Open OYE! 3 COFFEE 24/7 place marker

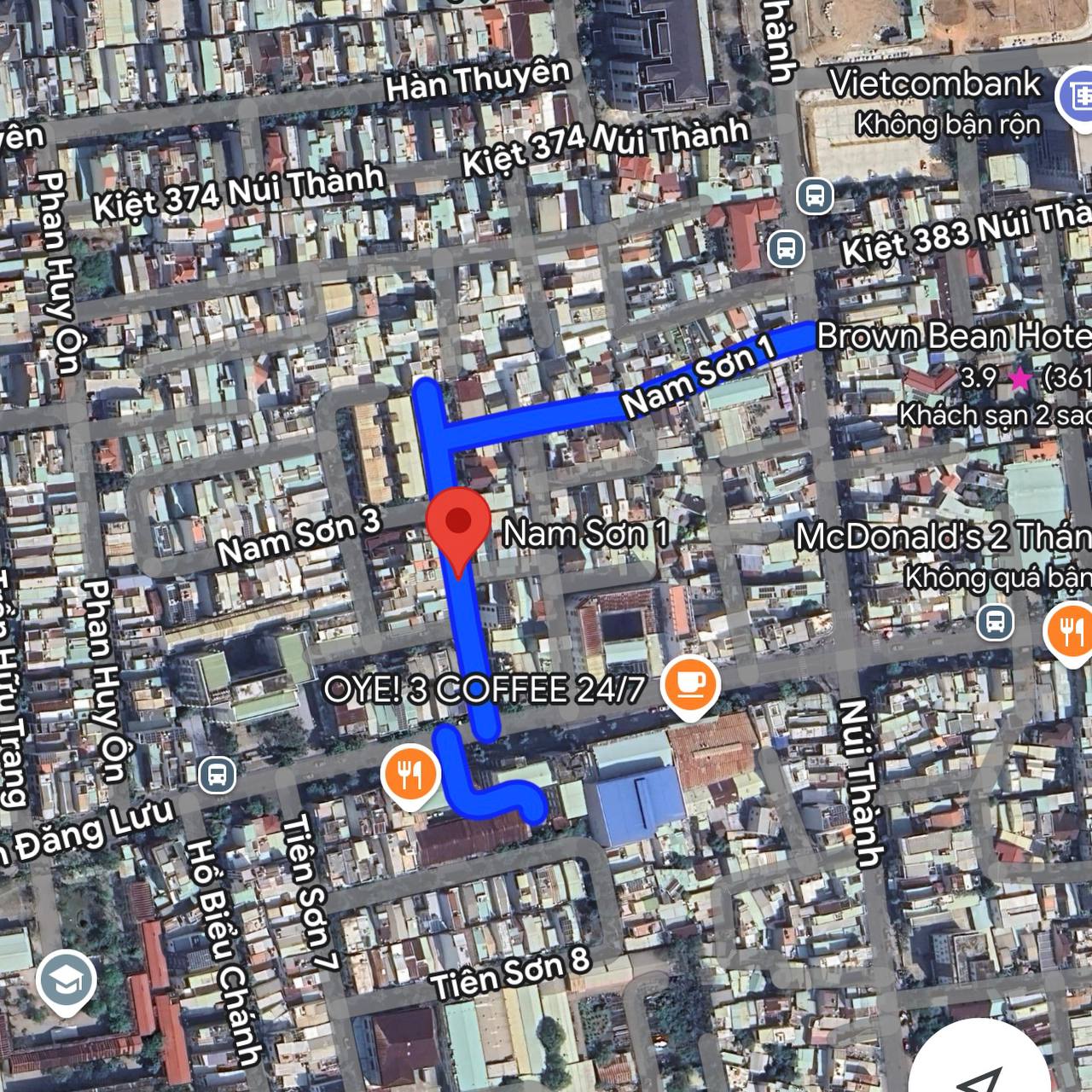(x=690, y=683)
